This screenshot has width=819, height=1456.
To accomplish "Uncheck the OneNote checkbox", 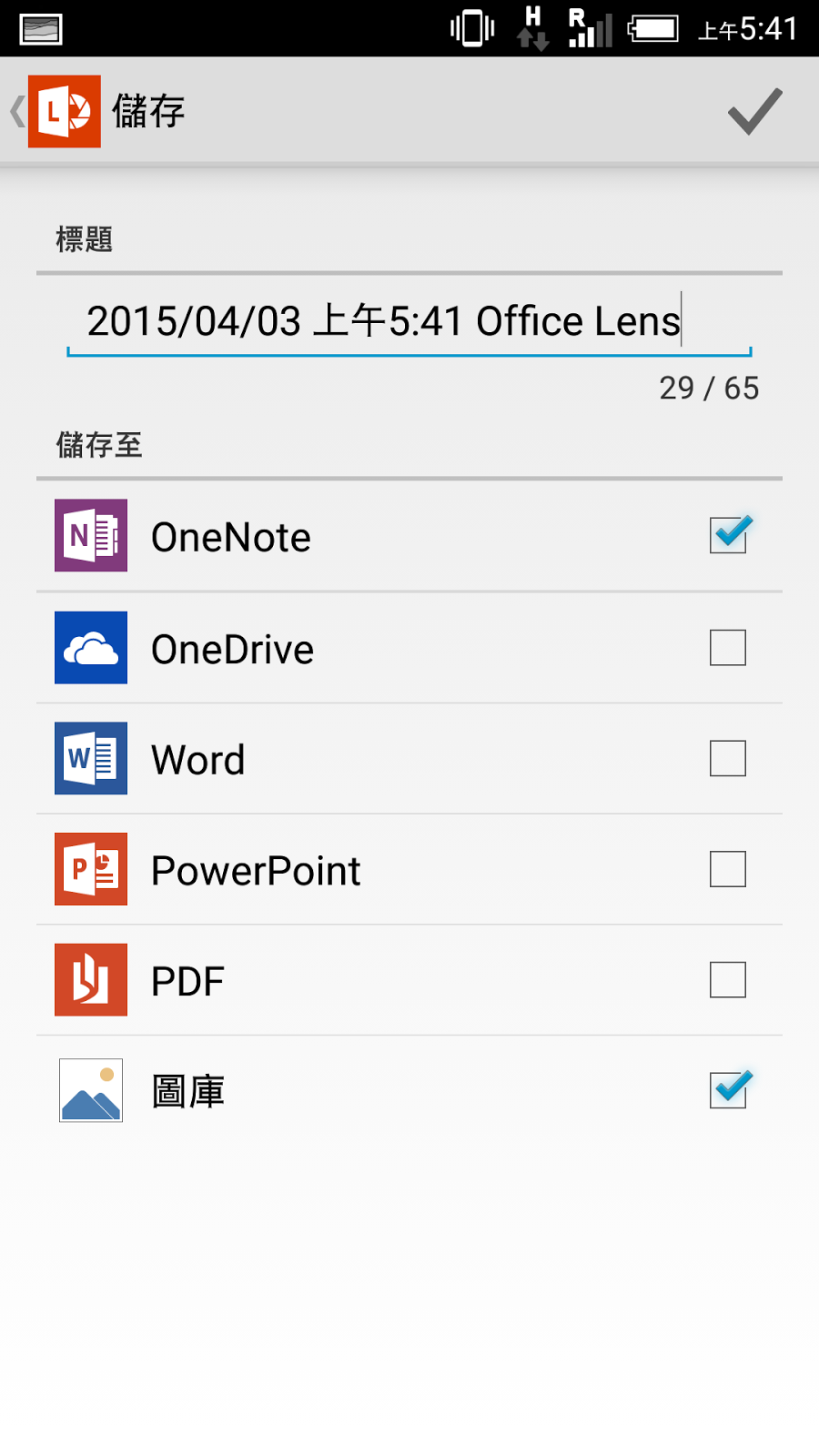I will (x=728, y=536).
